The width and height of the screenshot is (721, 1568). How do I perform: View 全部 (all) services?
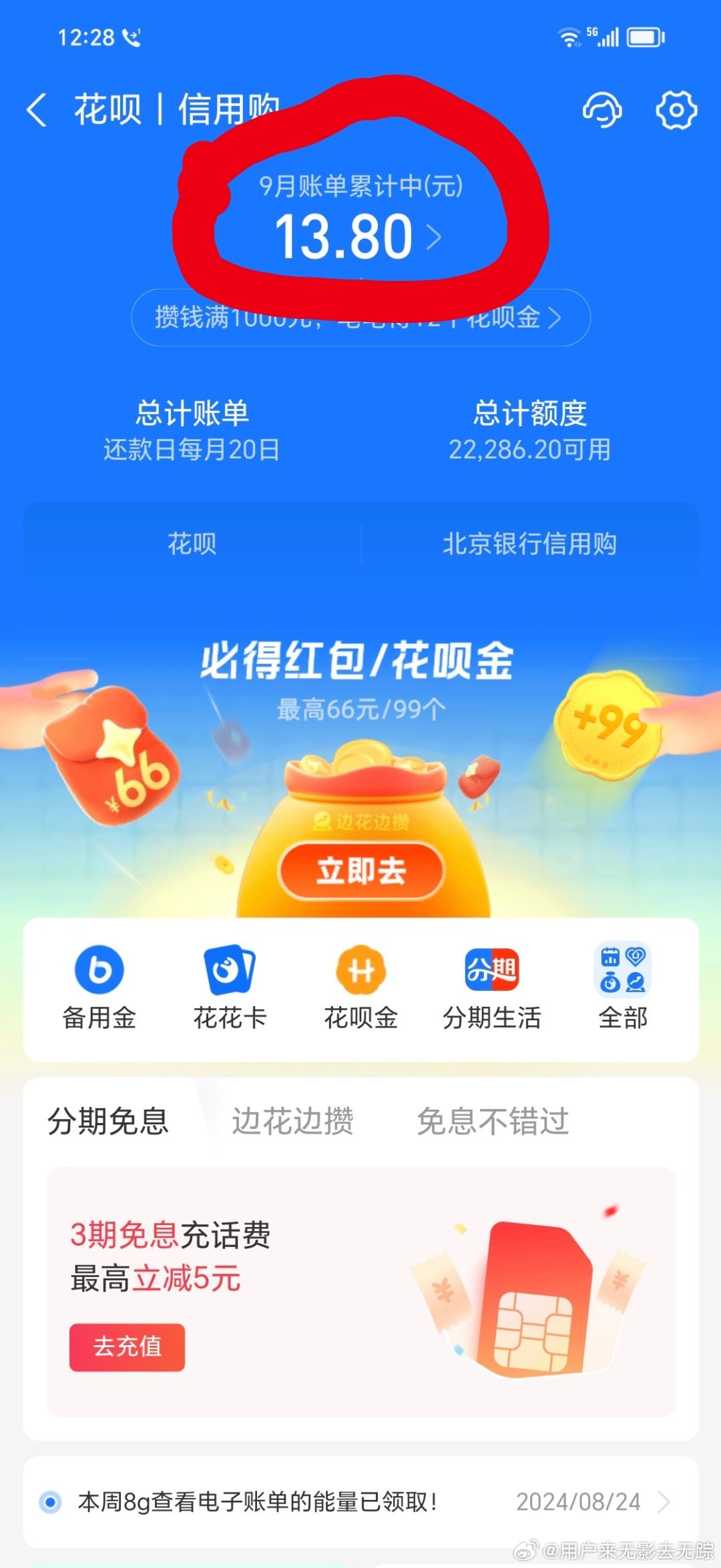(622, 988)
